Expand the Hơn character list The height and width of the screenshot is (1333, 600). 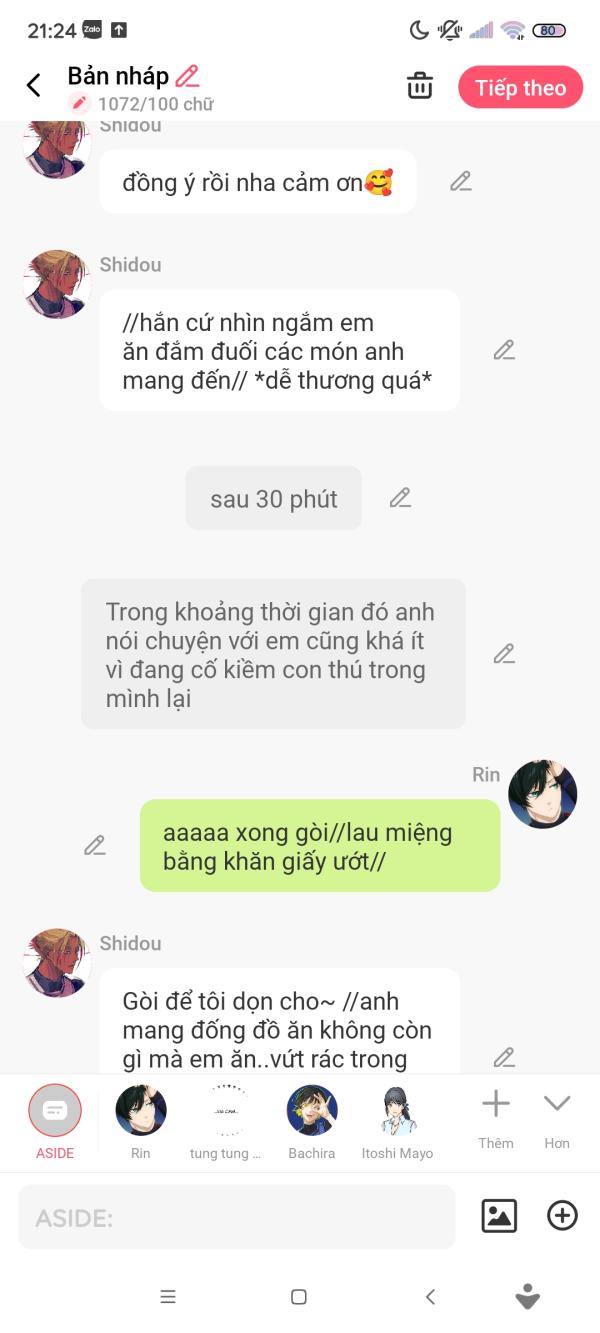pyautogui.click(x=557, y=1120)
